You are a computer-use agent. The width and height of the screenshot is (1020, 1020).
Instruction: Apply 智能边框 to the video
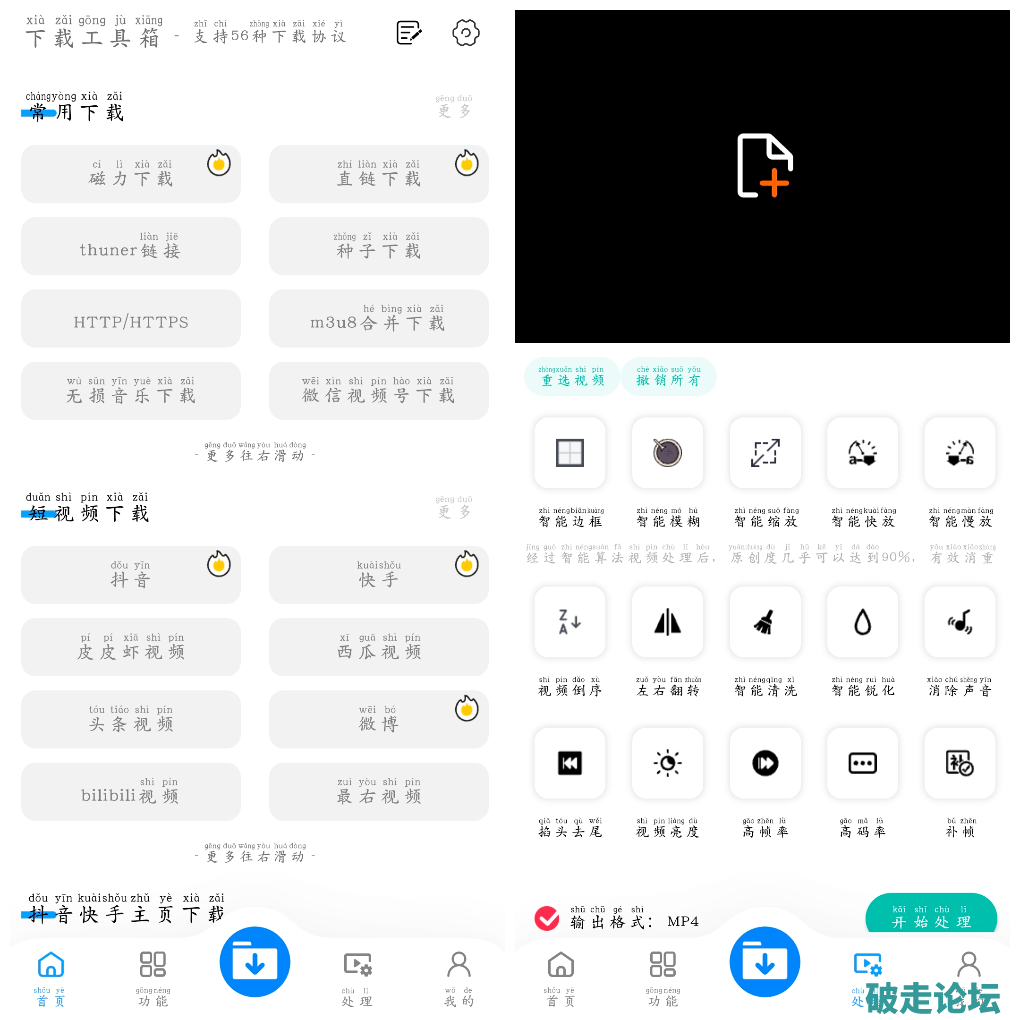point(570,453)
